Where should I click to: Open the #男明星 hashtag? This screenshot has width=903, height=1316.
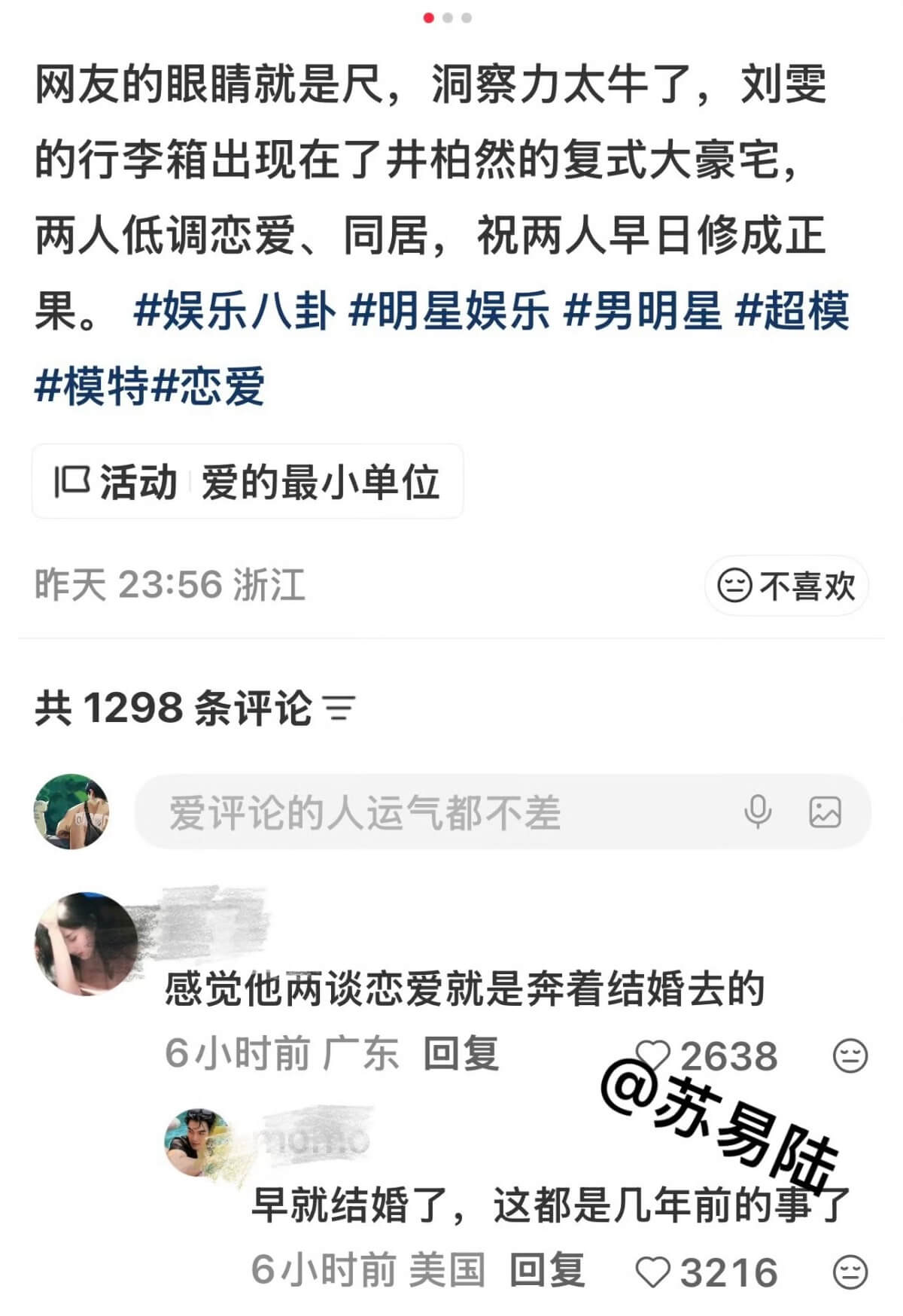pos(643,311)
